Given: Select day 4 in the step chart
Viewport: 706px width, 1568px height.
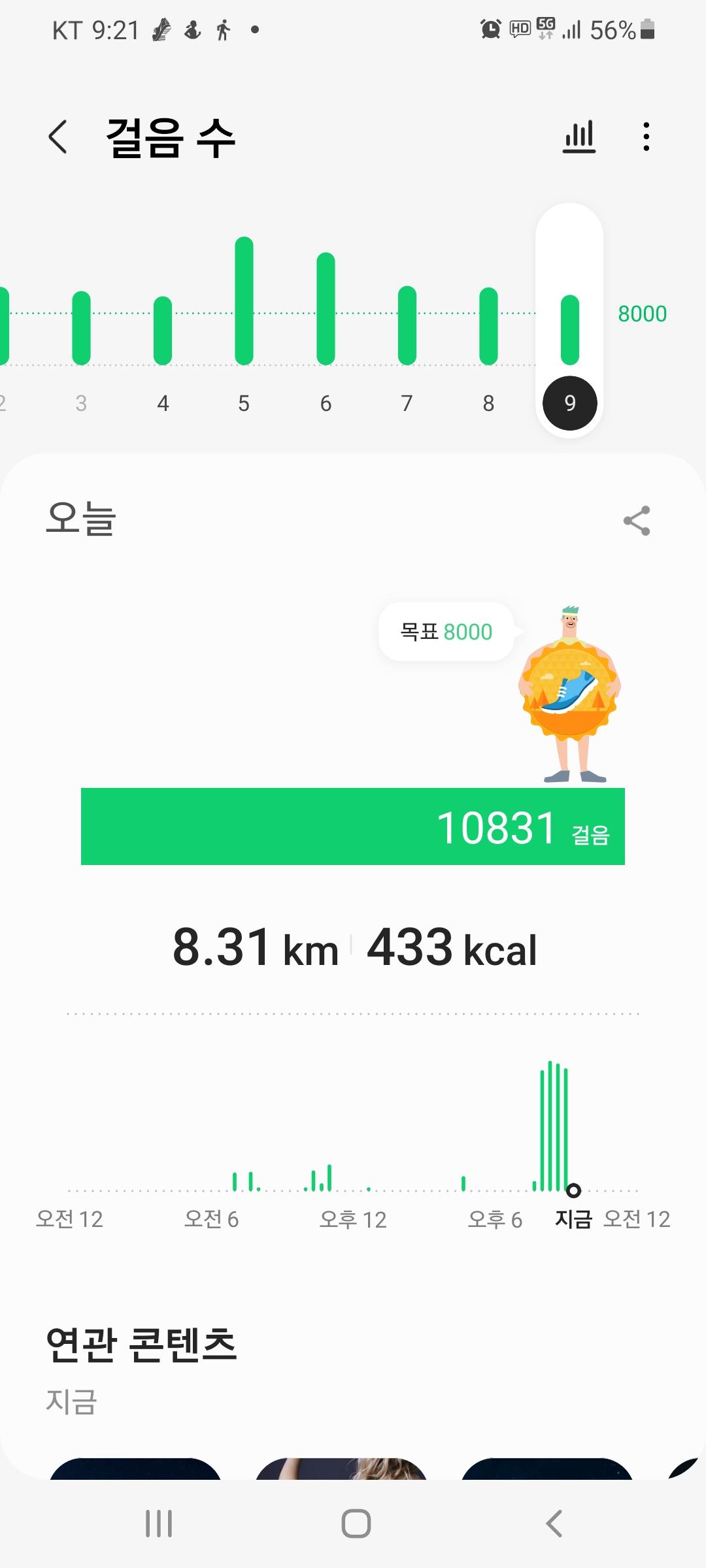Looking at the screenshot, I should pyautogui.click(x=163, y=403).
